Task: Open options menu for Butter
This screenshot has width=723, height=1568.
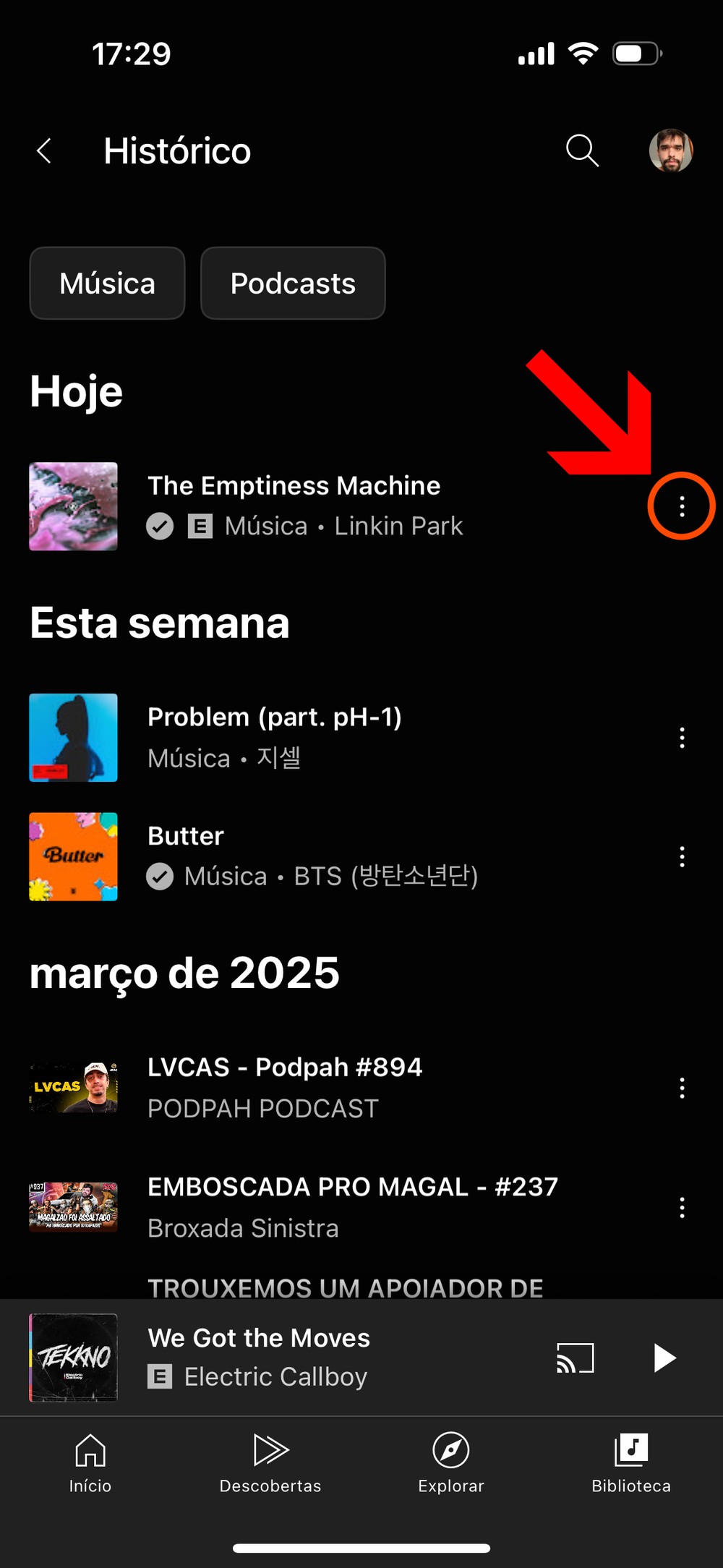Action: [682, 857]
